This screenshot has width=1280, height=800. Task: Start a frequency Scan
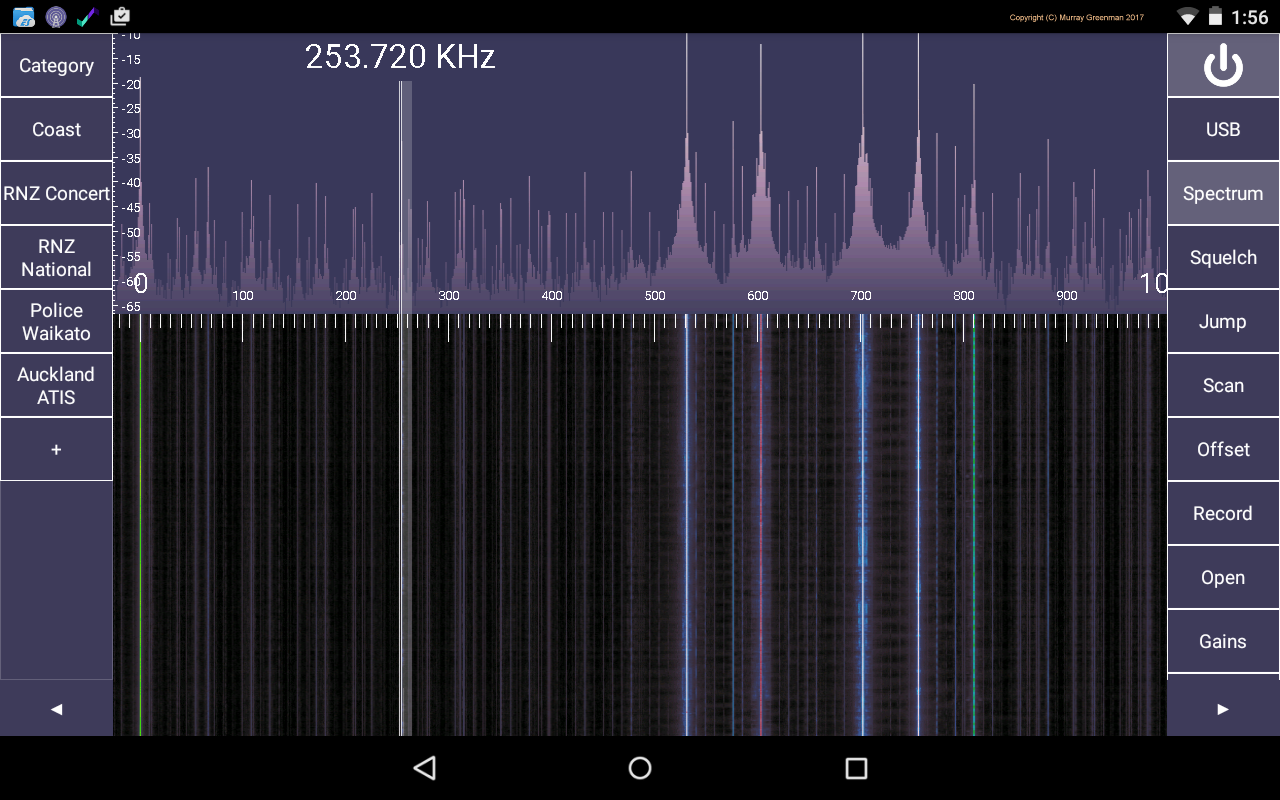point(1223,386)
